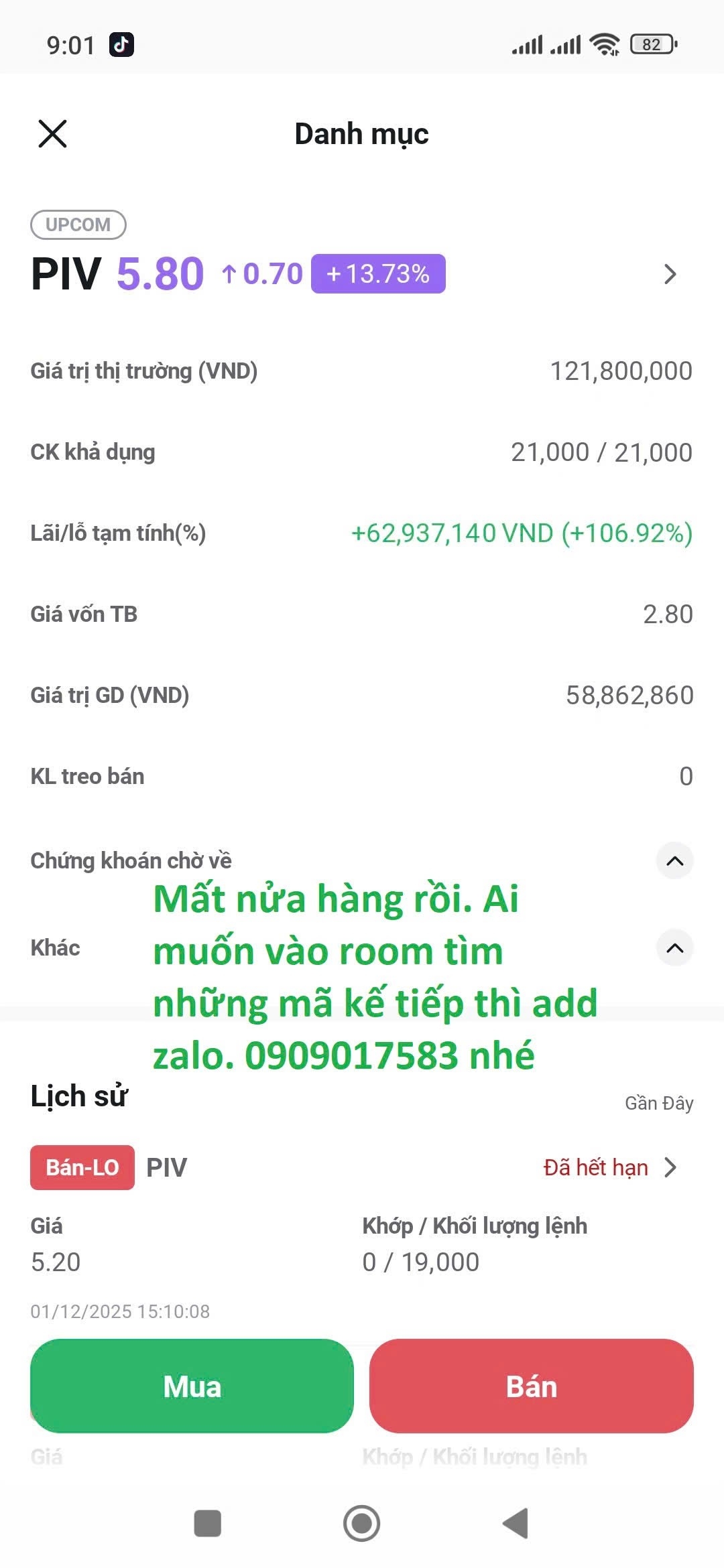Open the expired Bán-LO PIV order
The image size is (724, 1568).
[x=669, y=1168]
